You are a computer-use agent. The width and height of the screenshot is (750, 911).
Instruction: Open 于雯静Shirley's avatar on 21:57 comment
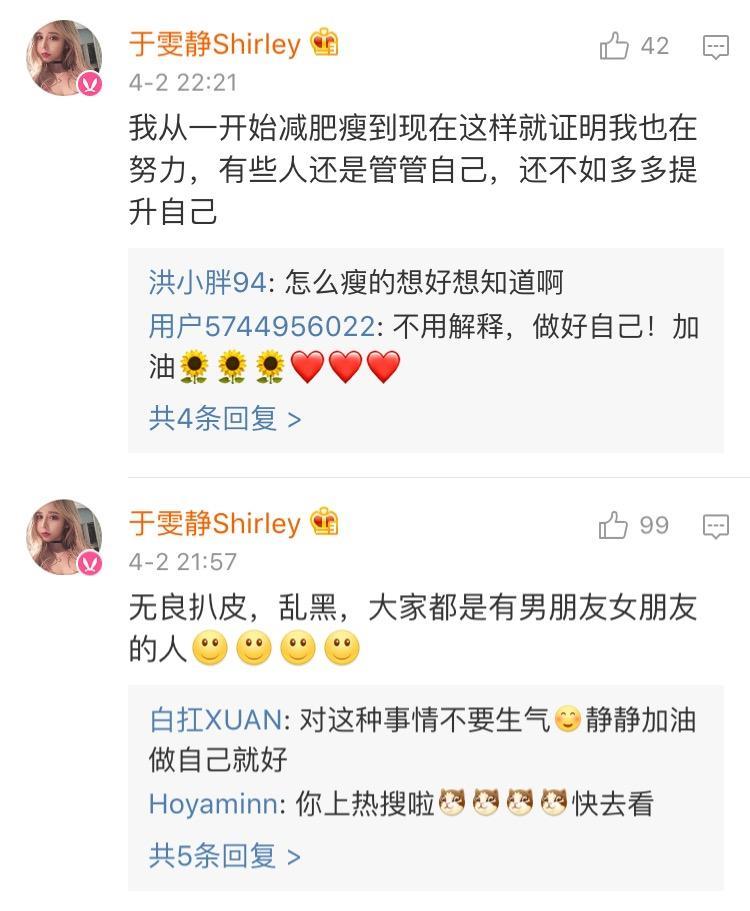pyautogui.click(x=65, y=538)
